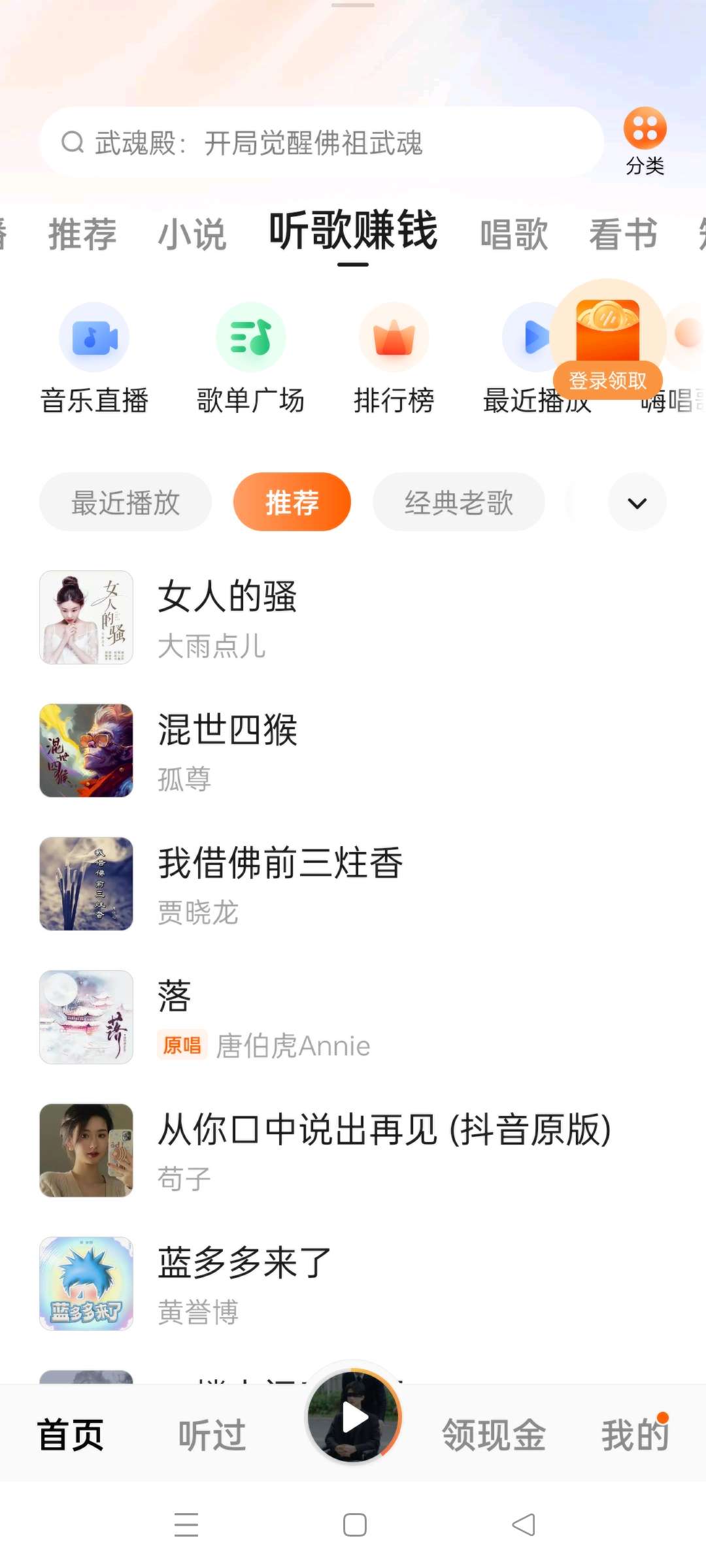The width and height of the screenshot is (706, 1568).
Task: Go to the 唱歌 tab
Action: coord(514,234)
